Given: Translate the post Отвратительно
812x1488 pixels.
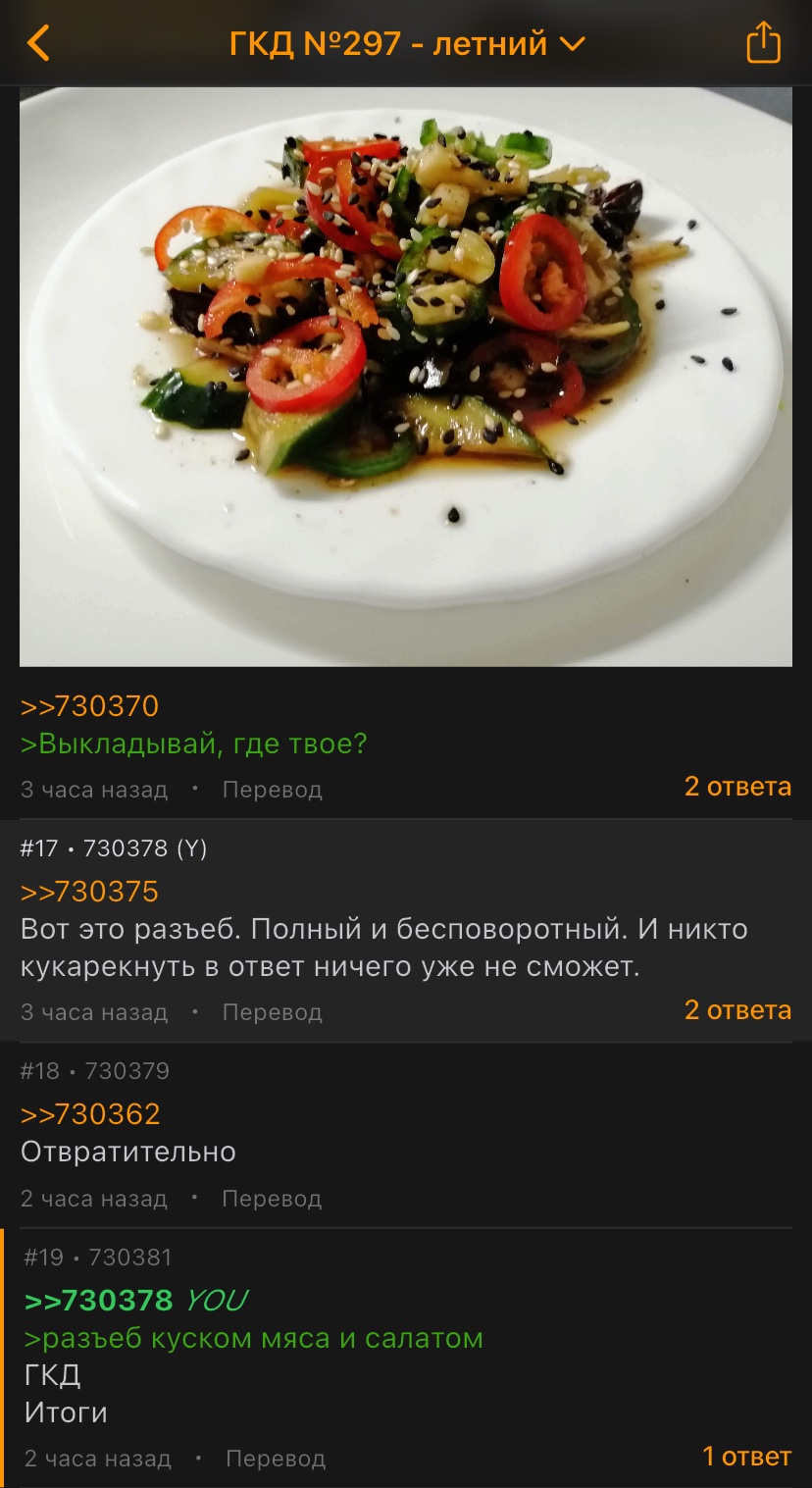Looking at the screenshot, I should click(x=272, y=1199).
